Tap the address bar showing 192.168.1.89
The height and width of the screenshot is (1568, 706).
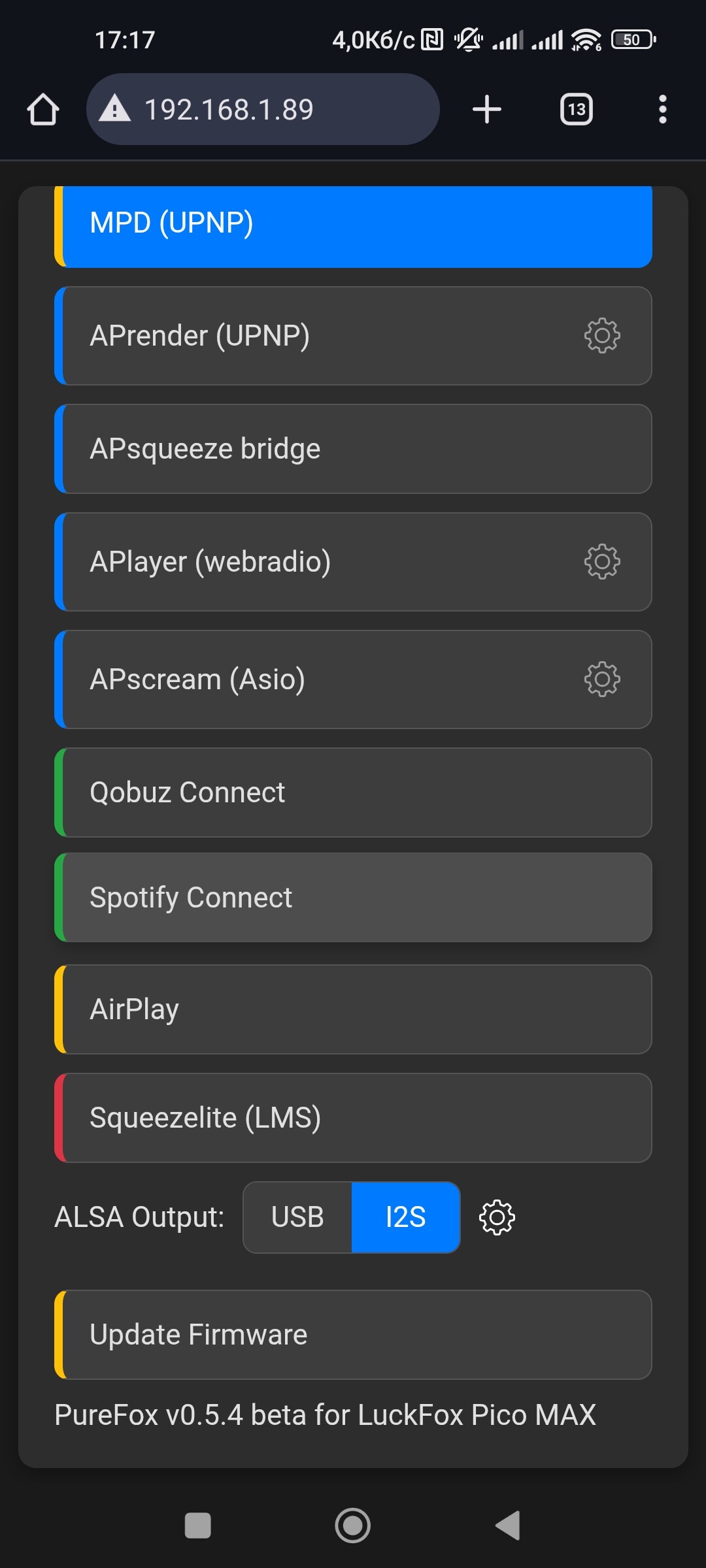tap(263, 109)
